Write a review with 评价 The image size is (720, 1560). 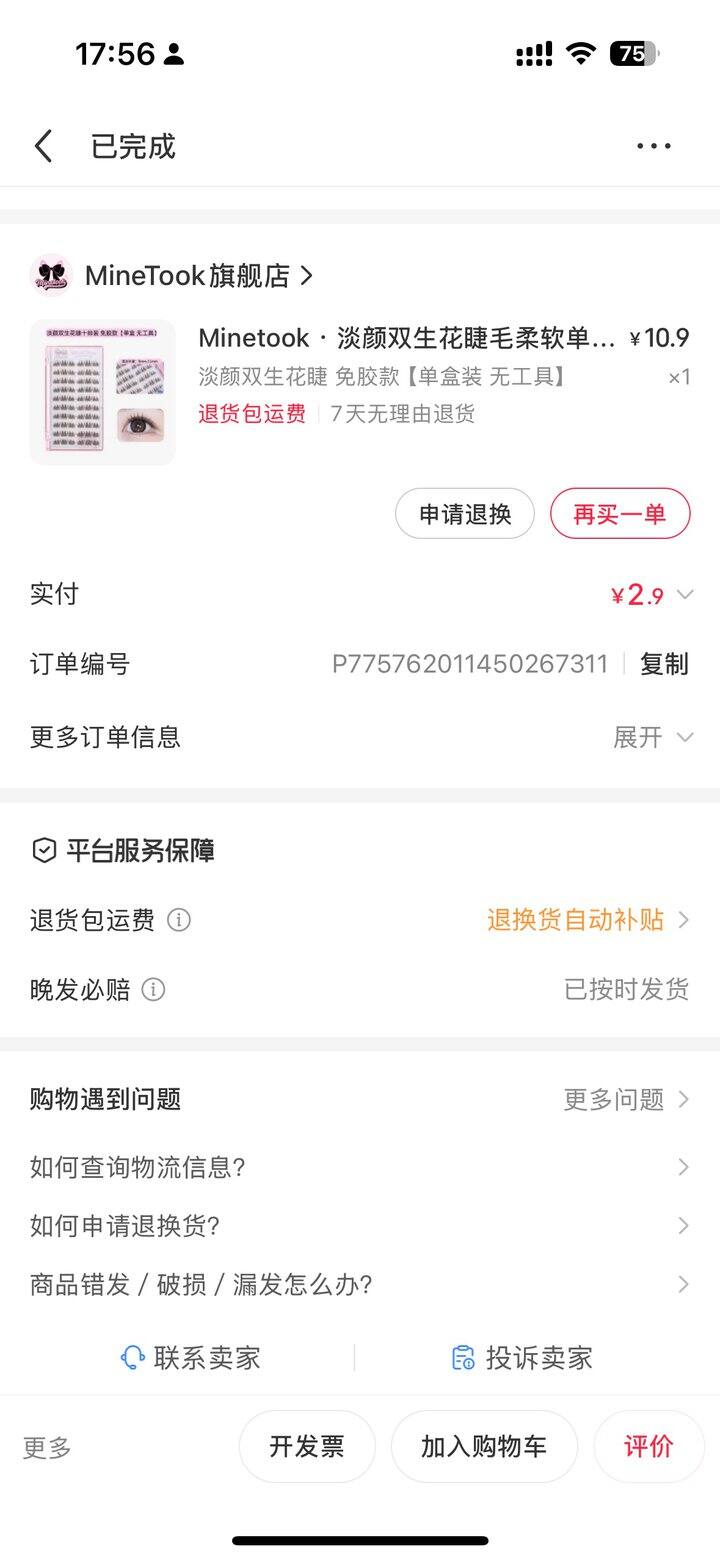pyautogui.click(x=649, y=1447)
